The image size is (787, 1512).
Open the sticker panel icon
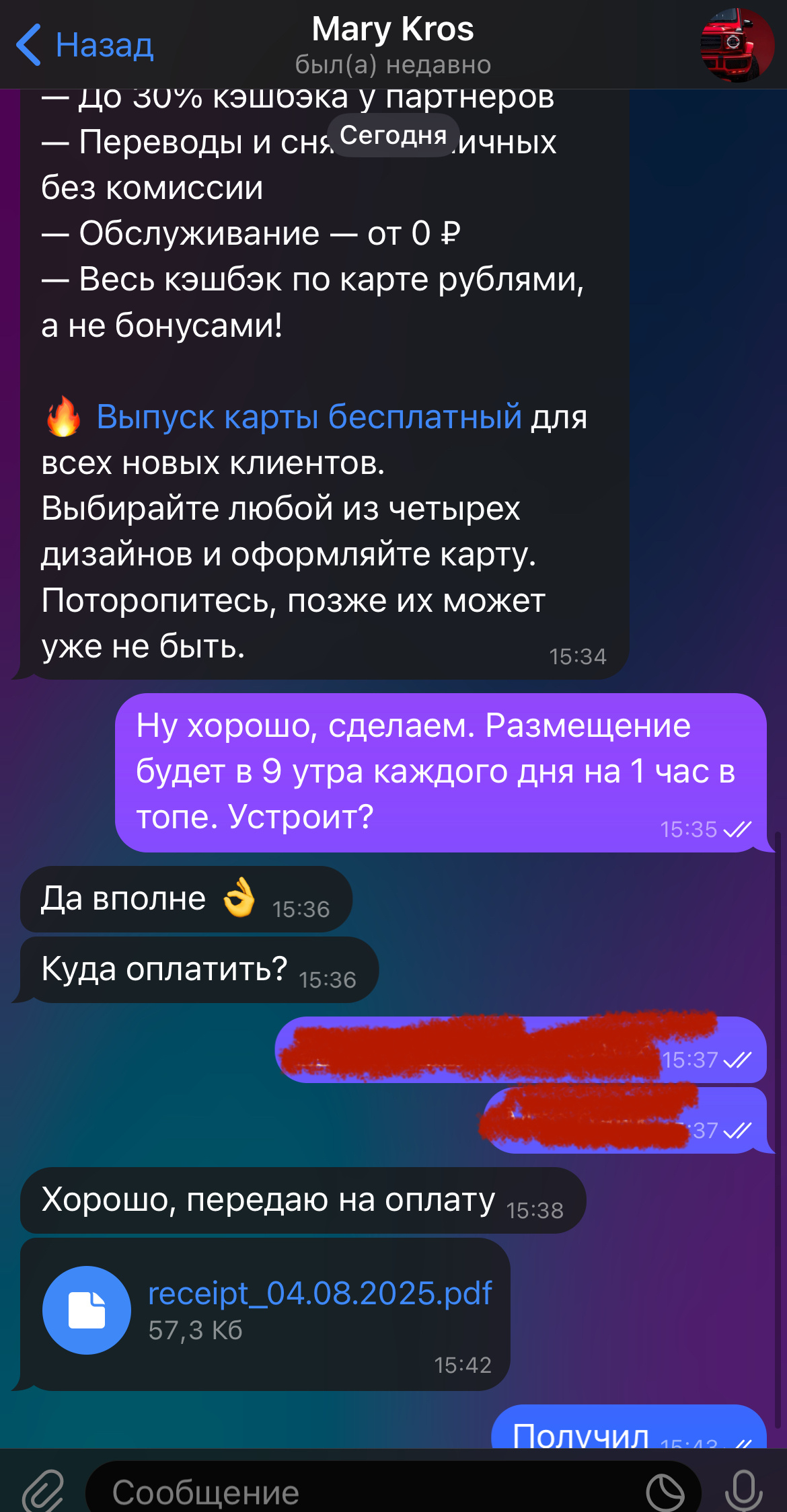[665, 1492]
